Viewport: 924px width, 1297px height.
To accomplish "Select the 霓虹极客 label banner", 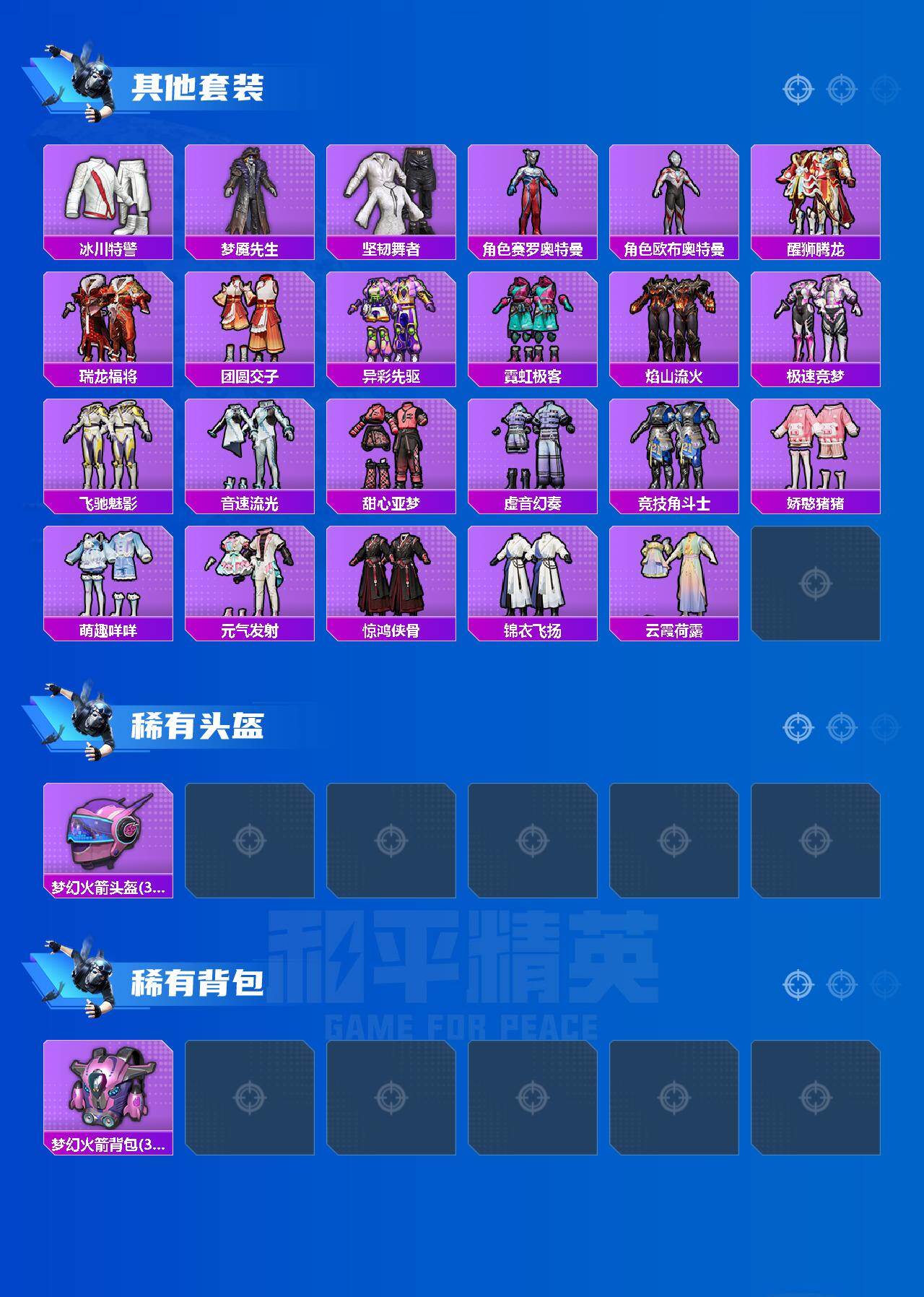I will (x=533, y=376).
